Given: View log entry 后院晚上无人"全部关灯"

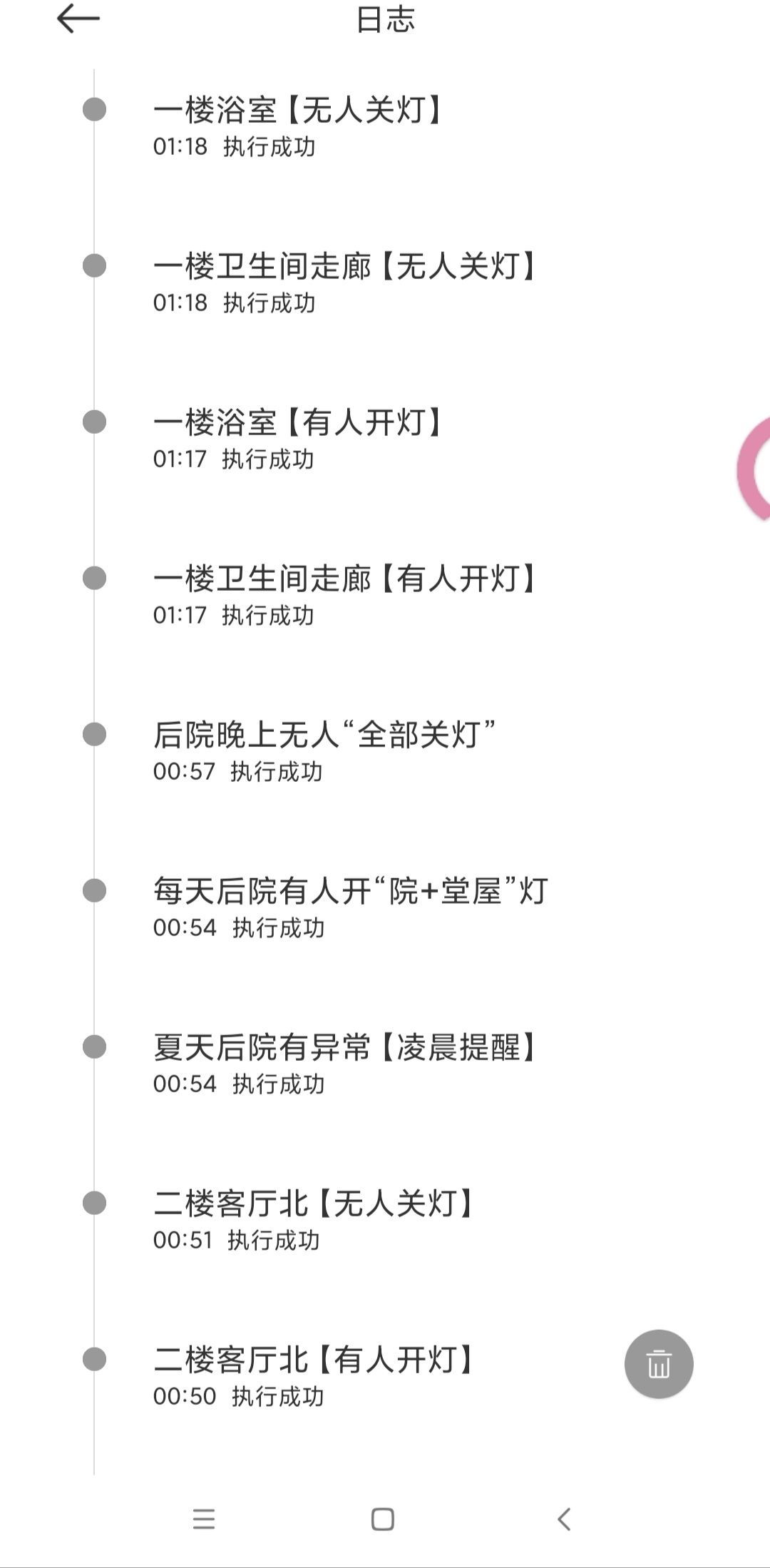Looking at the screenshot, I should 385,751.
